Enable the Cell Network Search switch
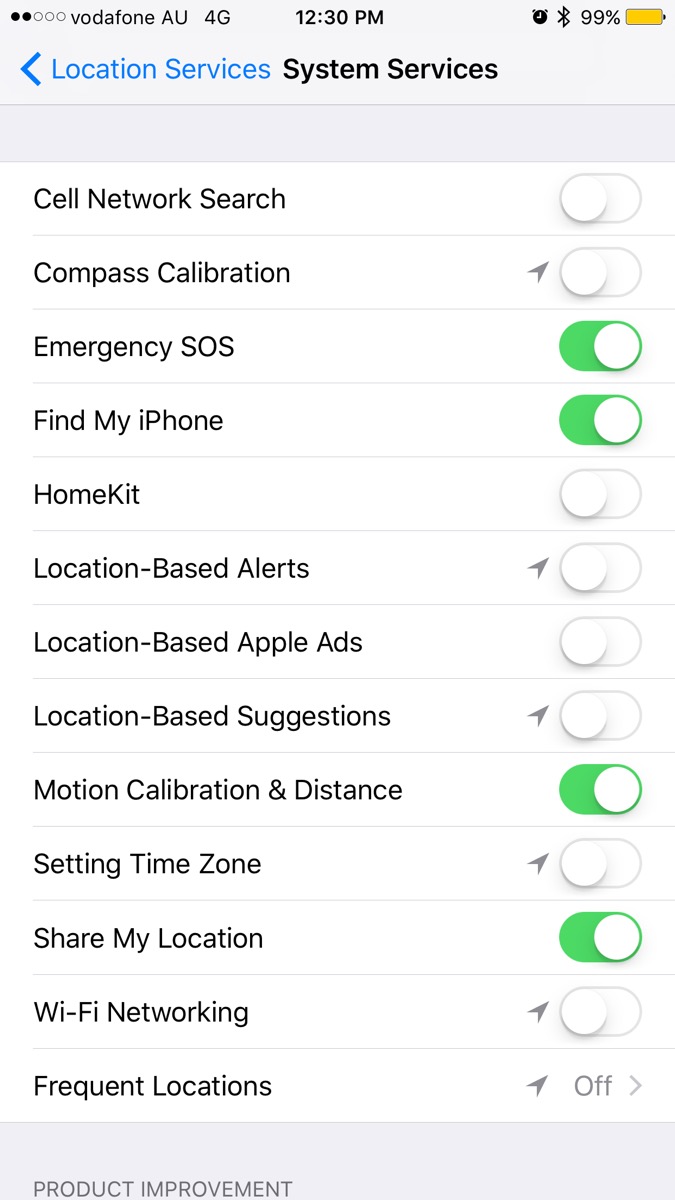675x1200 pixels. click(x=599, y=199)
